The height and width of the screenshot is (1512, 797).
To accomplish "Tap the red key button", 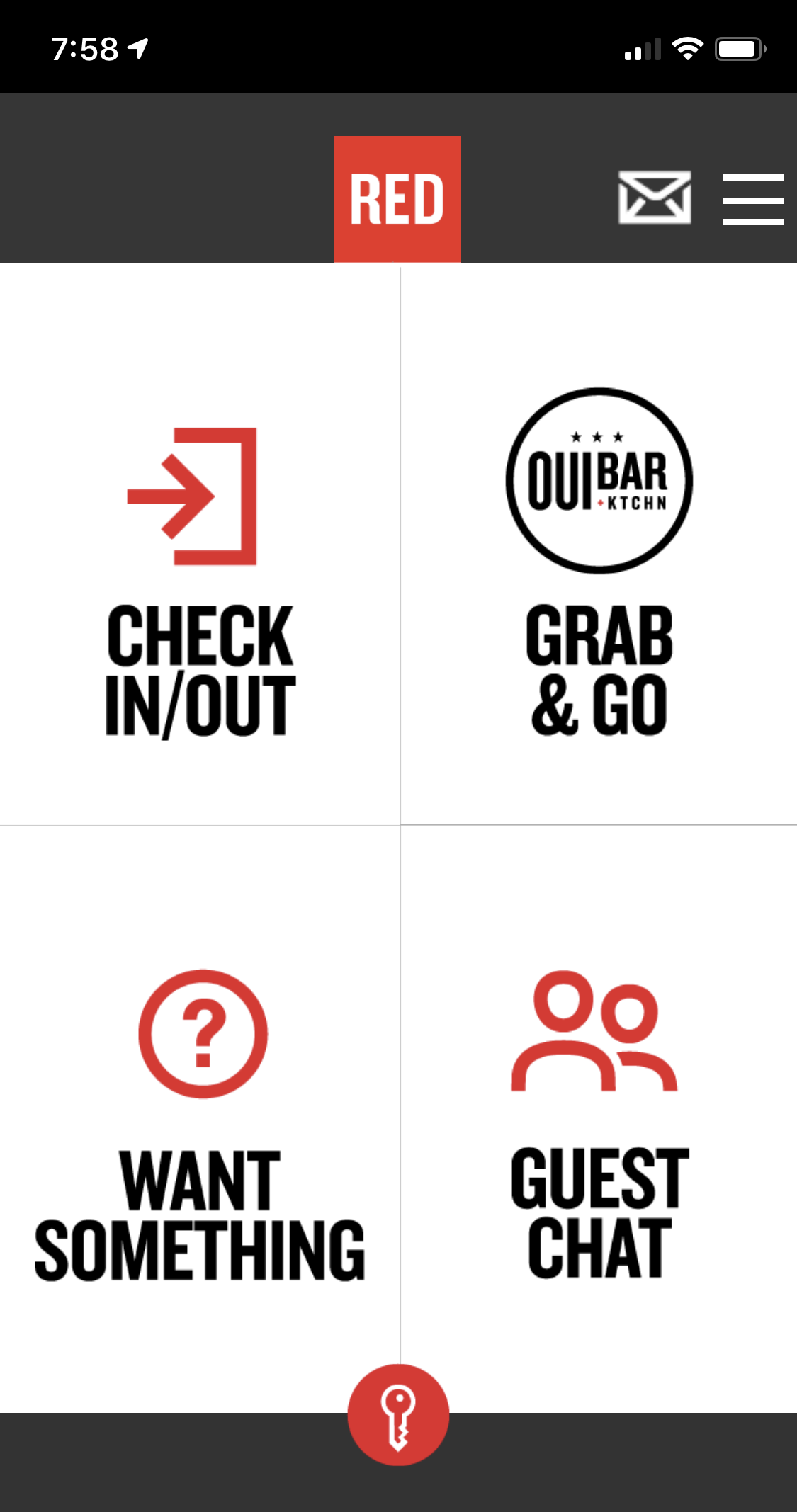I will pyautogui.click(x=398, y=1415).
